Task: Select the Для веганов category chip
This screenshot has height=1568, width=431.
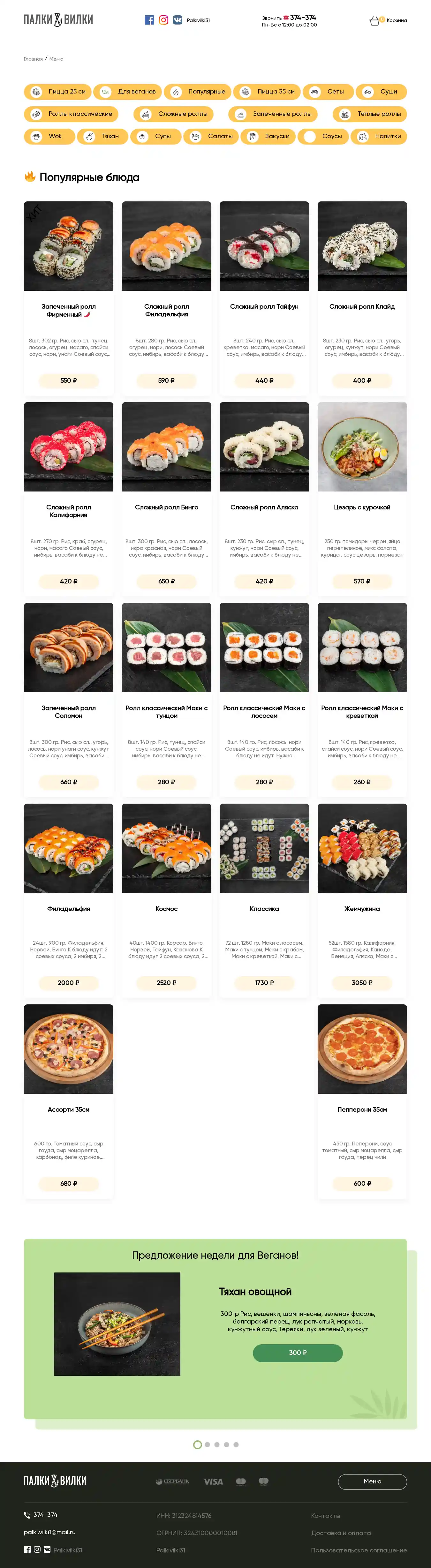Action: [x=128, y=92]
